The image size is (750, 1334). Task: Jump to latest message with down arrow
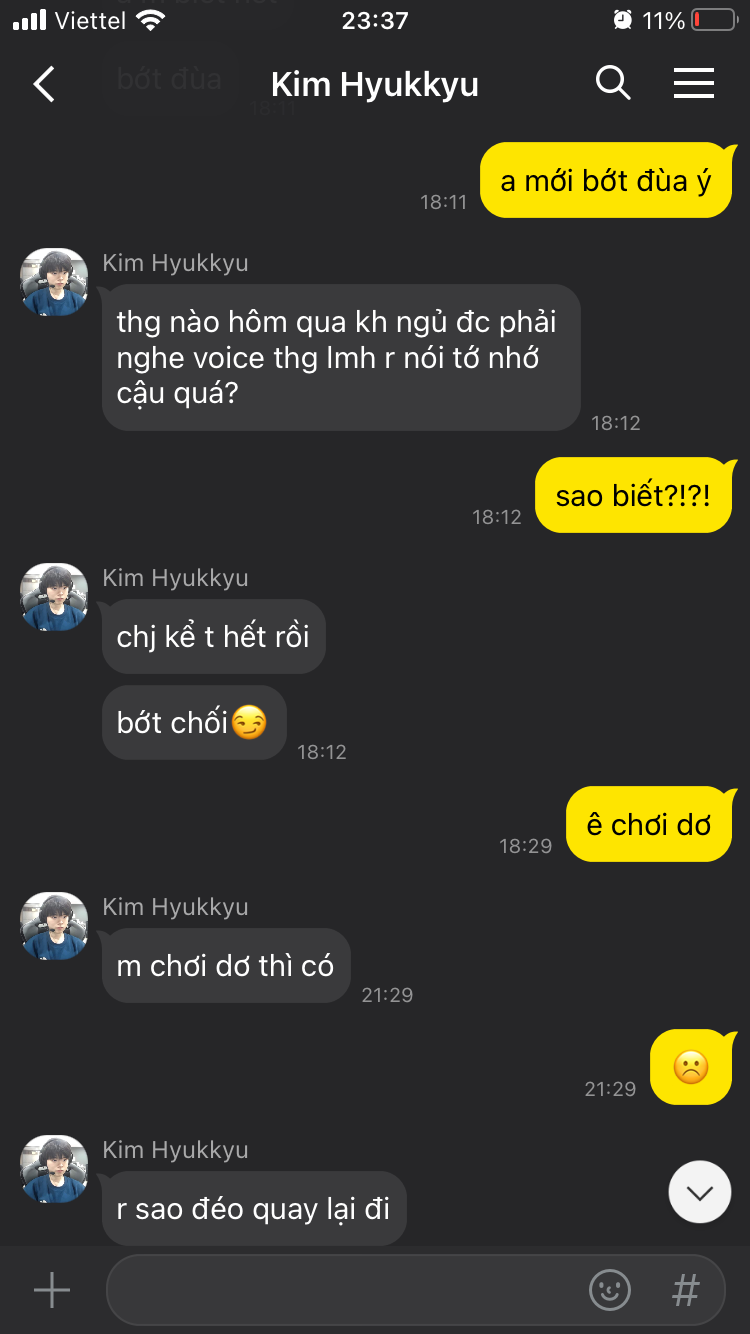pyautogui.click(x=700, y=1191)
